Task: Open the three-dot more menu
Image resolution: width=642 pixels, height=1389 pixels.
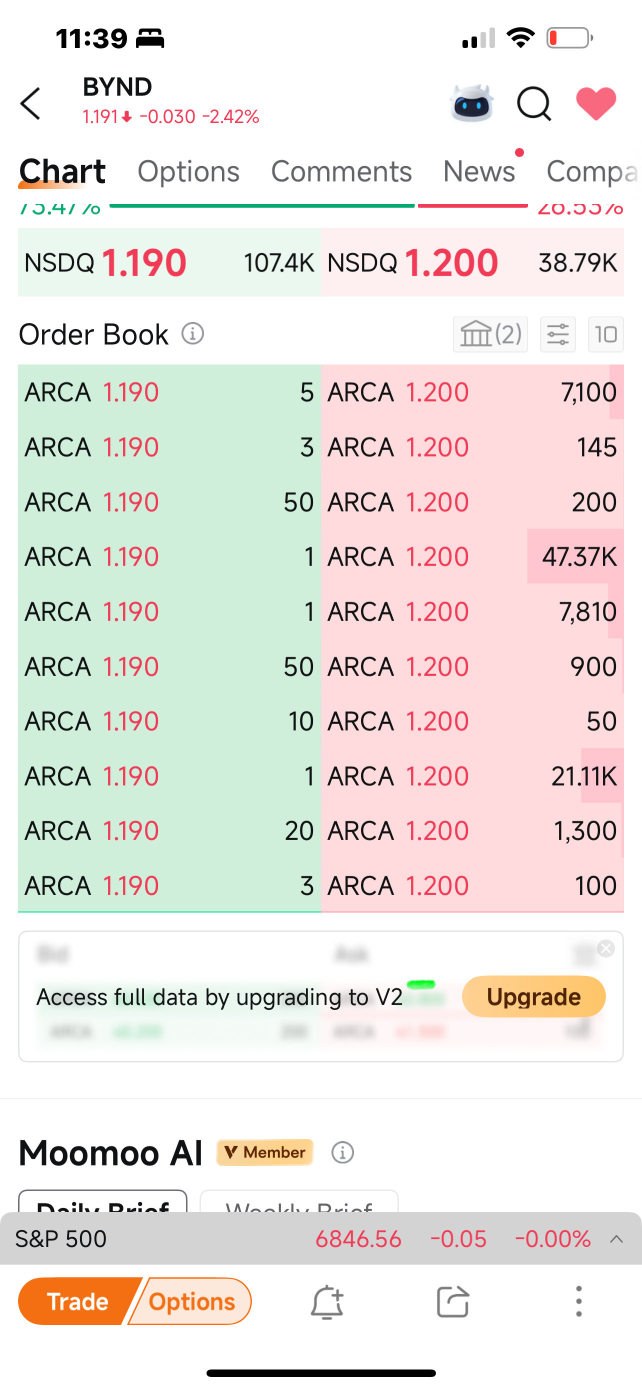Action: coord(578,1301)
